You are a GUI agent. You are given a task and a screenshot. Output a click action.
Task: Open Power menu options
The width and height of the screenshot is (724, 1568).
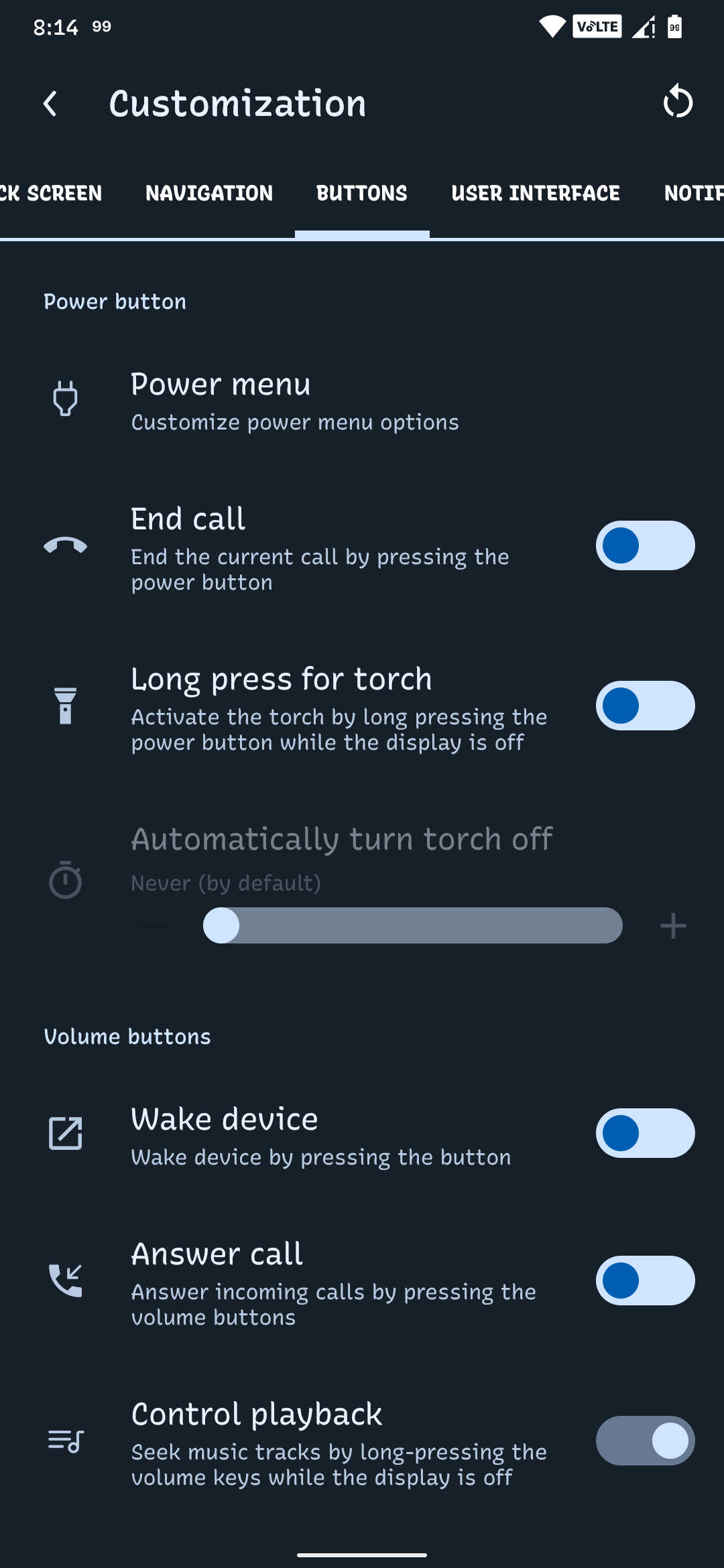click(x=295, y=401)
